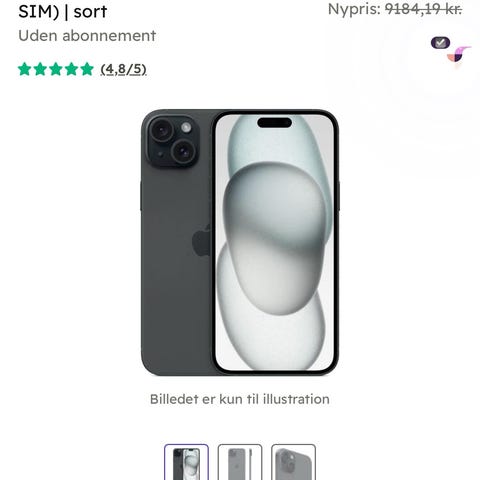Select the third thumbnail showing camera close-up

click(x=293, y=462)
